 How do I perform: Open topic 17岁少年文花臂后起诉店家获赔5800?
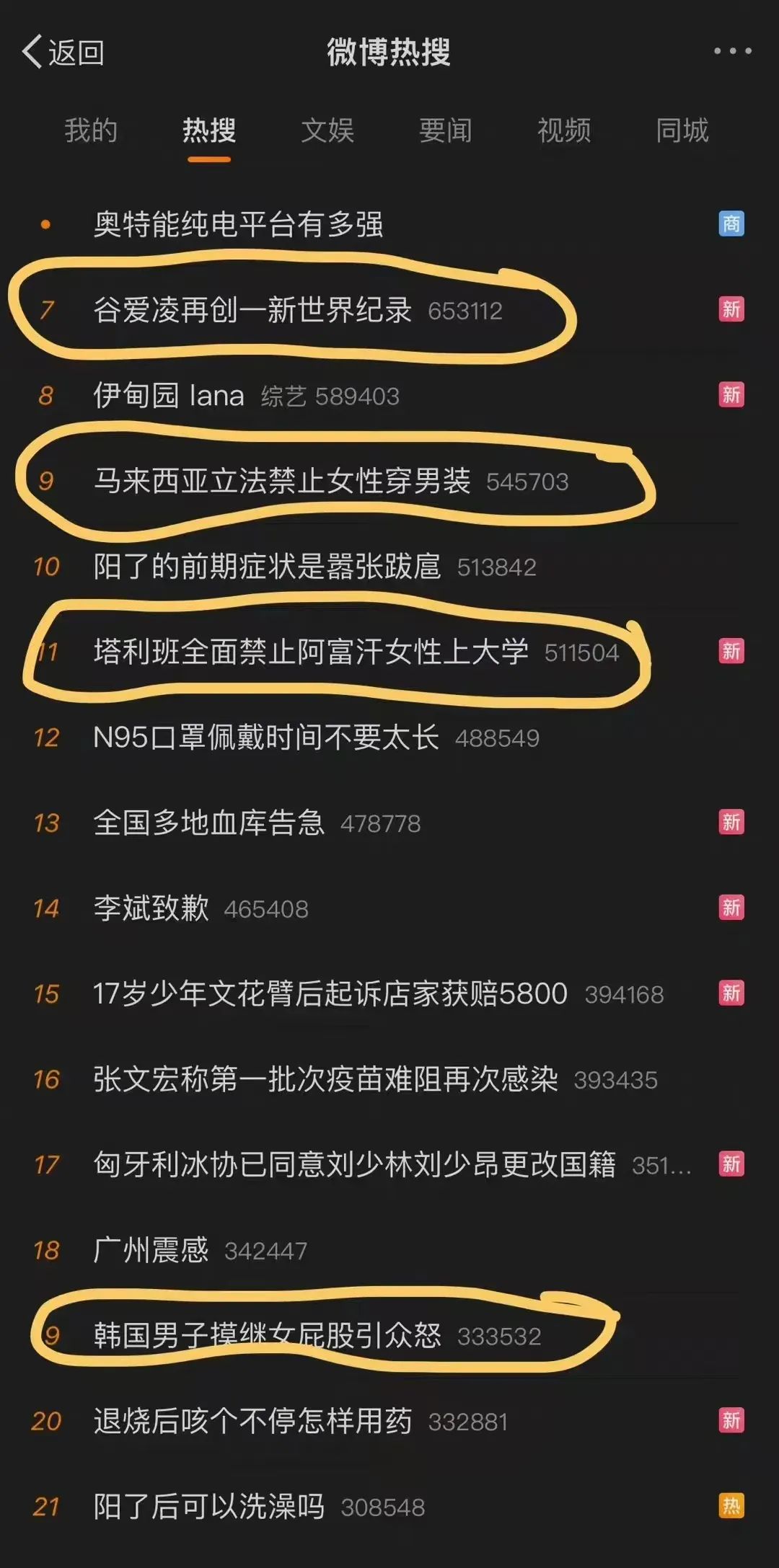tap(330, 994)
